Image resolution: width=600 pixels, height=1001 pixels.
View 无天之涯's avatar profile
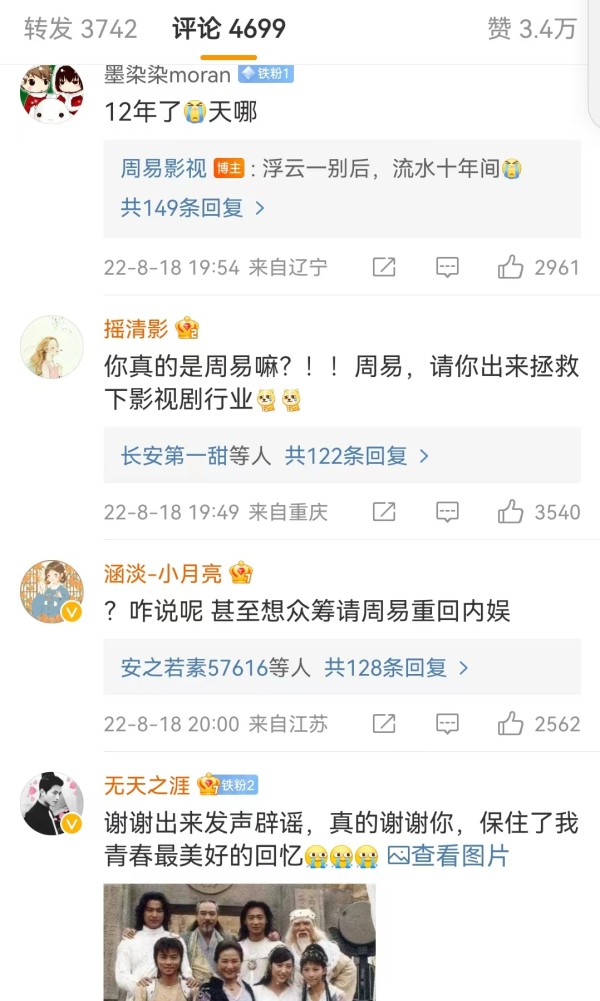(x=52, y=803)
